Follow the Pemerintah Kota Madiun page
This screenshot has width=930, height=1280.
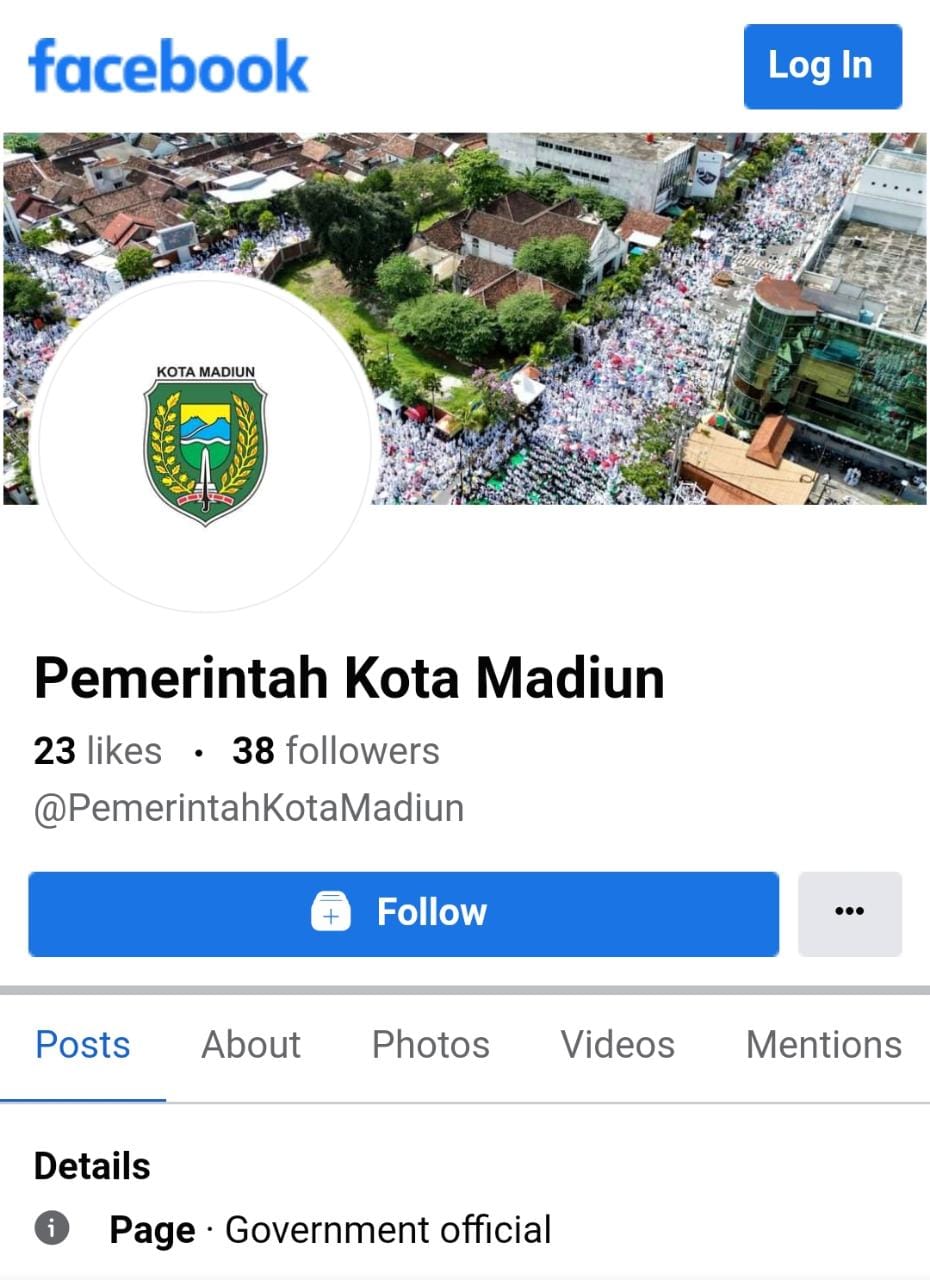403,913
